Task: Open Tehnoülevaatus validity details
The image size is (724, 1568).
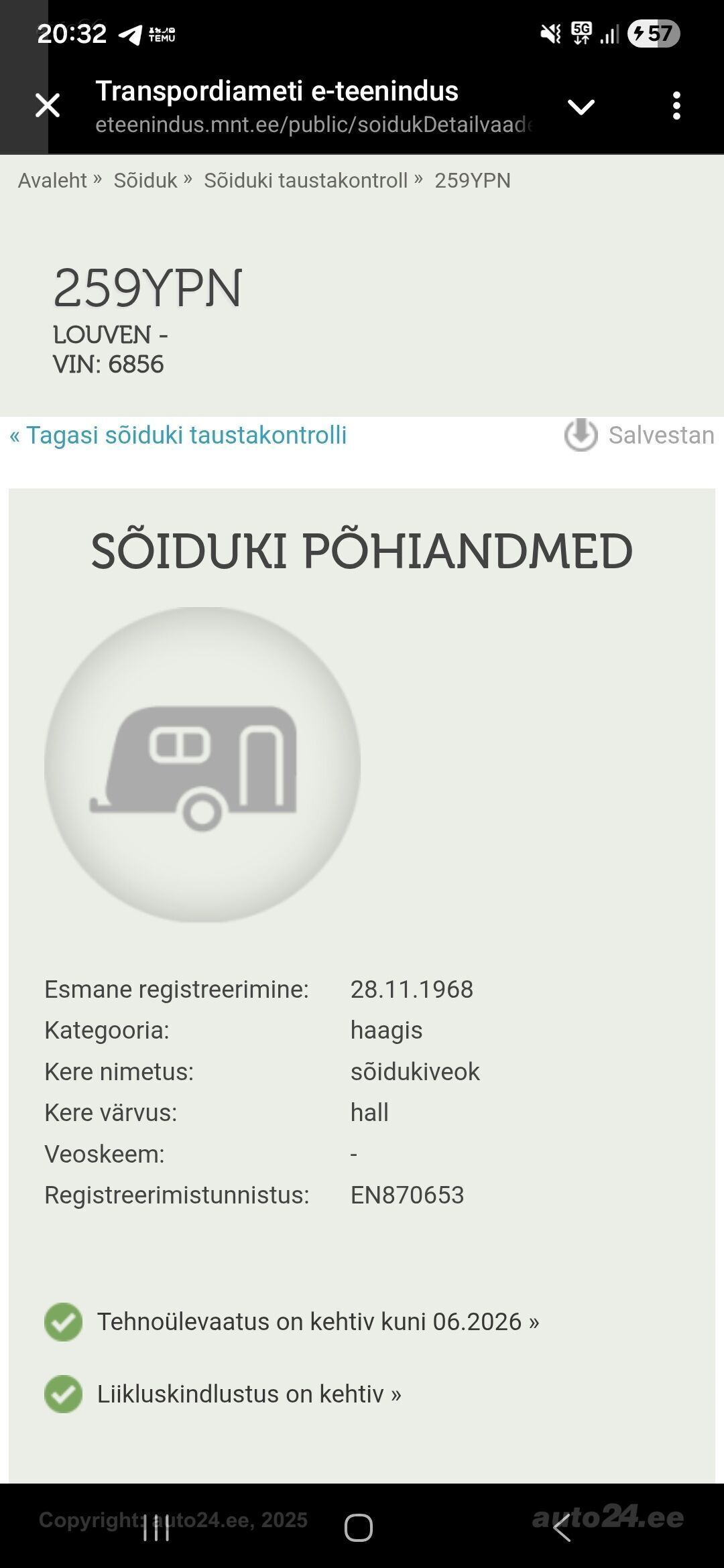Action: click(x=318, y=1321)
